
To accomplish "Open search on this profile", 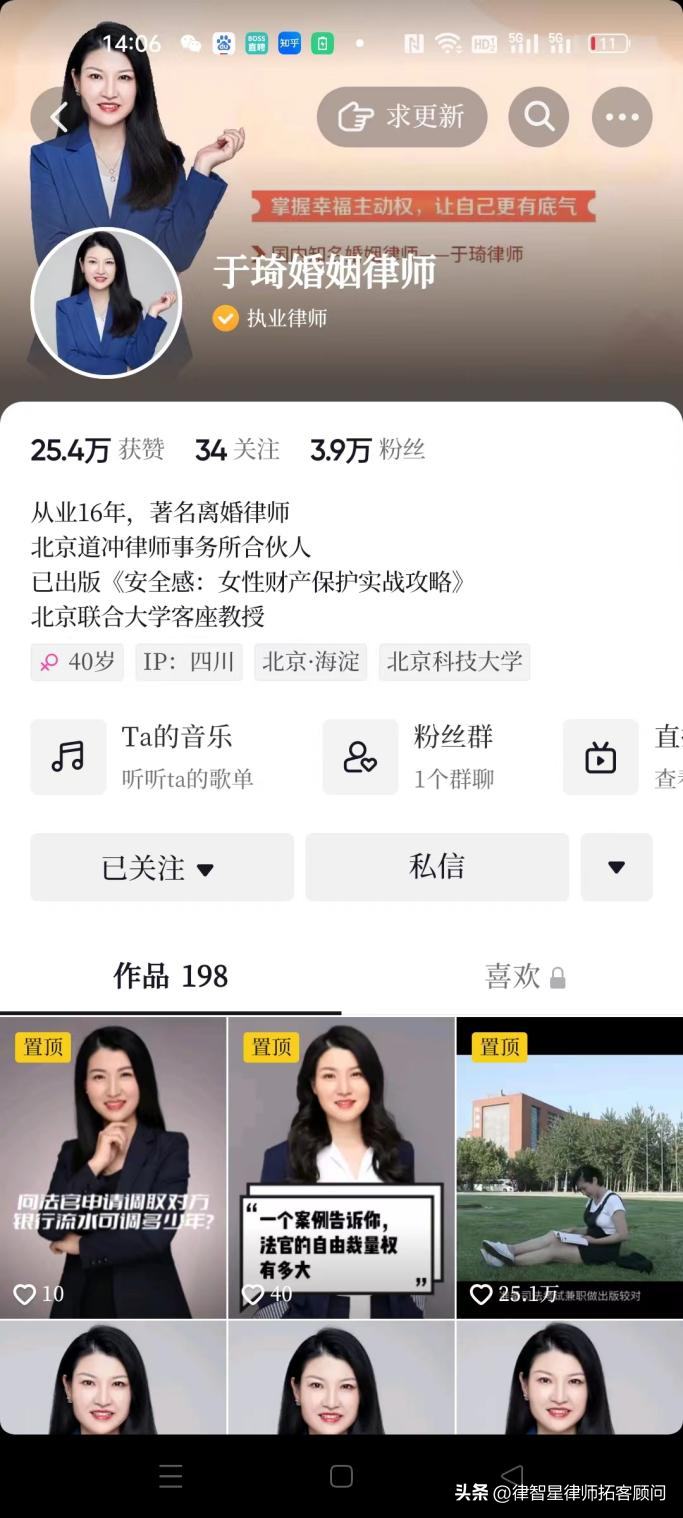I will 539,117.
